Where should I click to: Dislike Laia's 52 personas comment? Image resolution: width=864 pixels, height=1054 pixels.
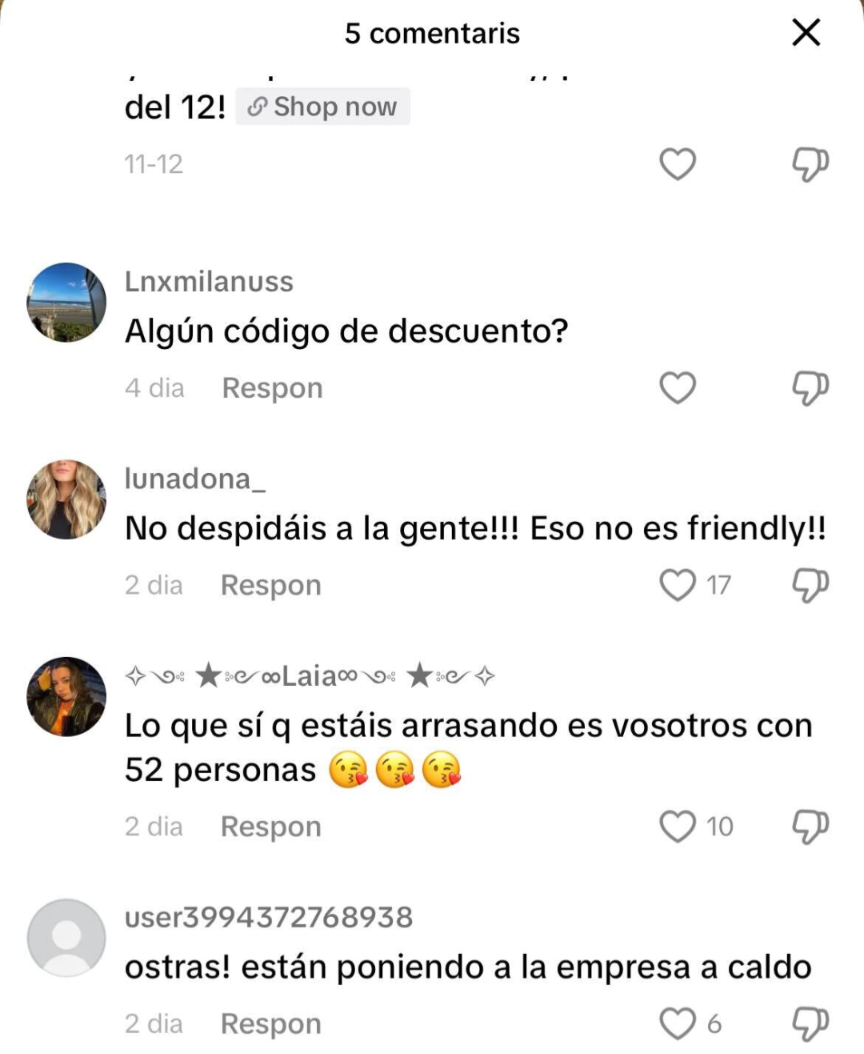[811, 827]
